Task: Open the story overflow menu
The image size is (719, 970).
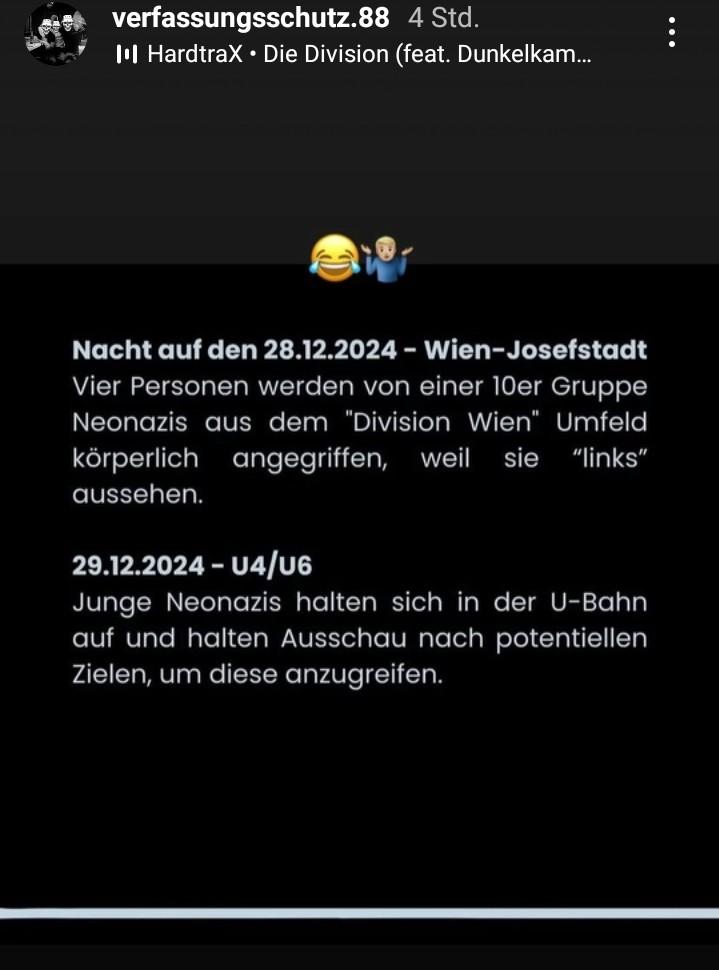Action: click(672, 32)
